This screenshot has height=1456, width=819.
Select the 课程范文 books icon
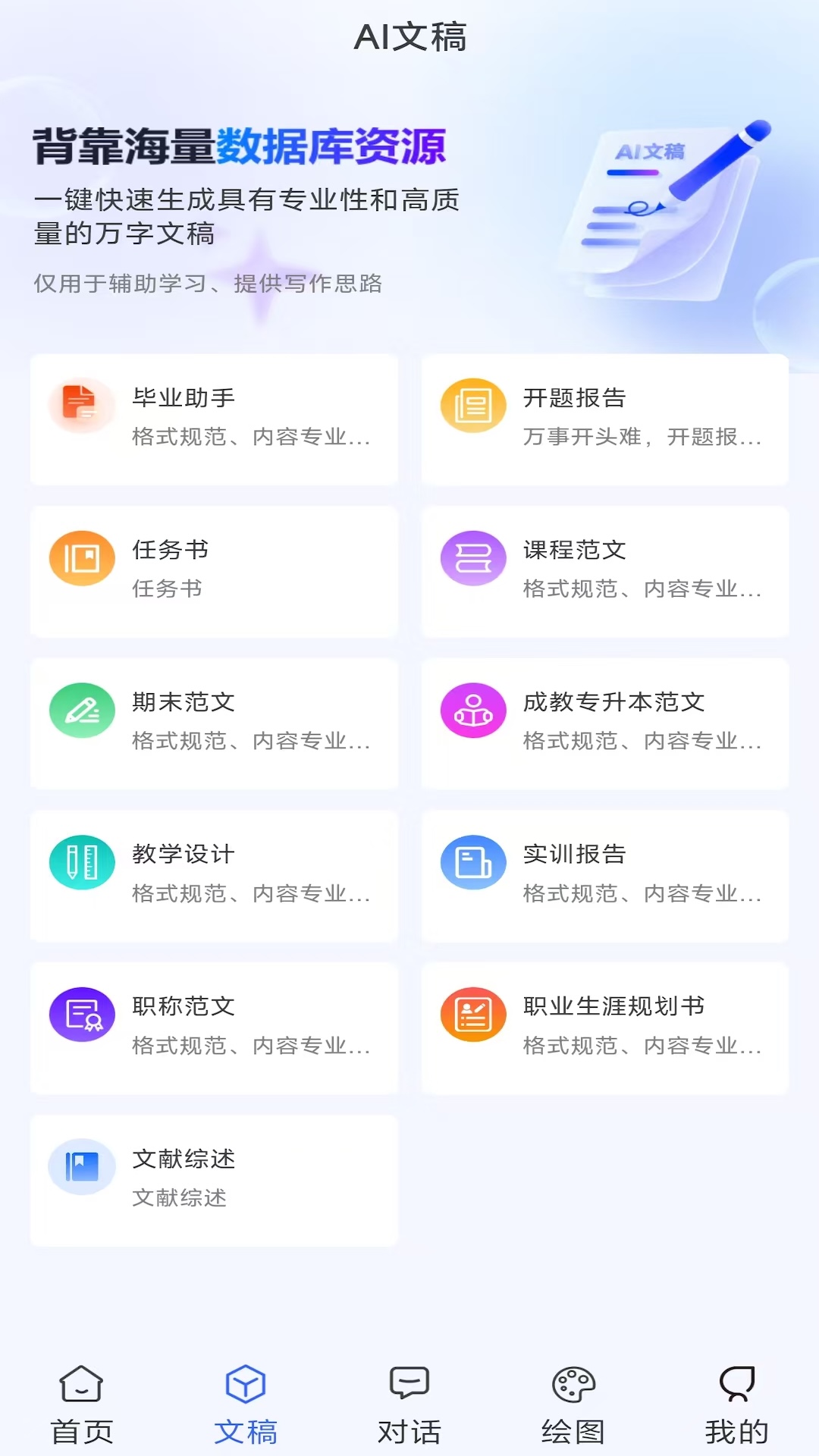point(472,558)
